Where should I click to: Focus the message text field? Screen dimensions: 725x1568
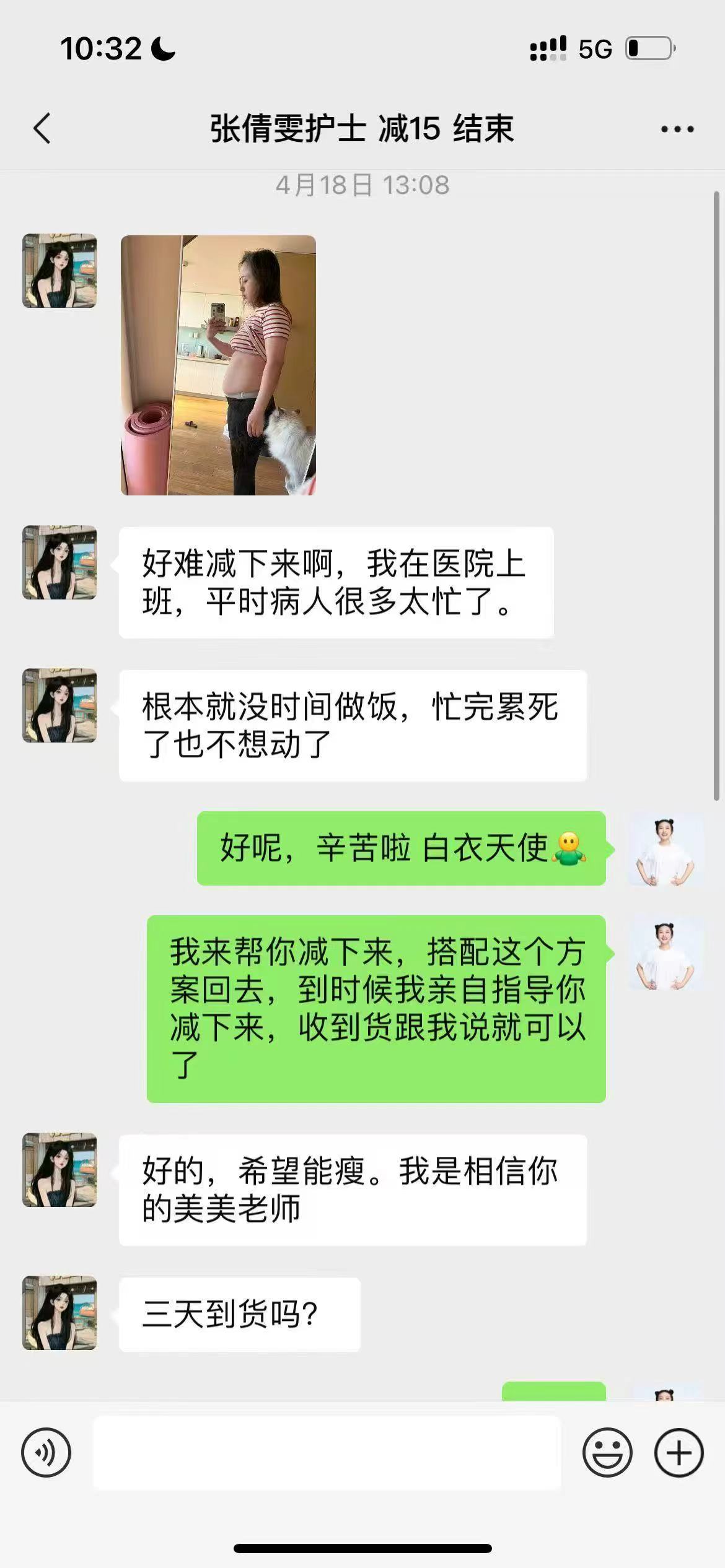click(327, 1453)
